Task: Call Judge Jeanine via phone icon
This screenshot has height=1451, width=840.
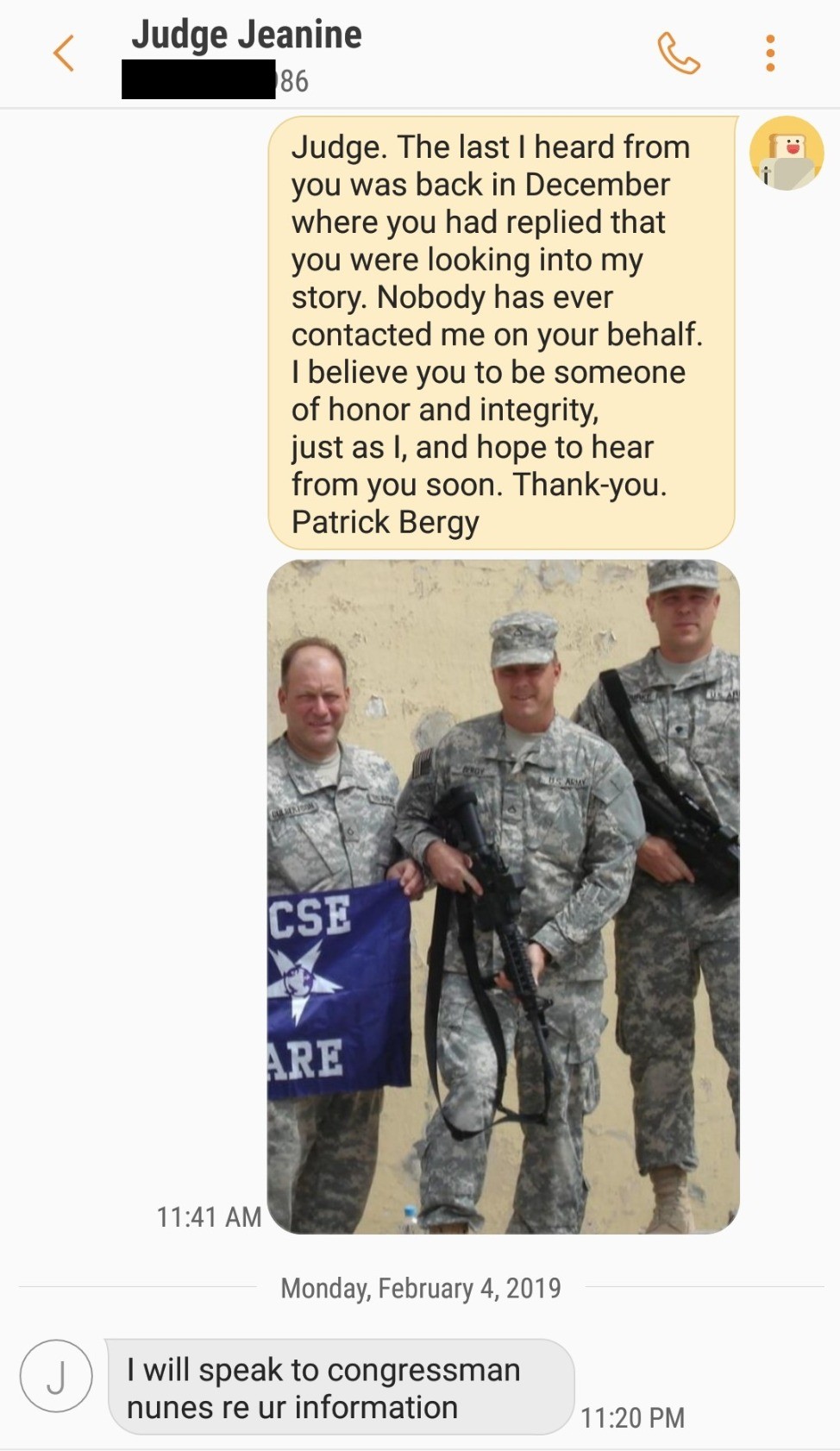Action: coord(678,53)
